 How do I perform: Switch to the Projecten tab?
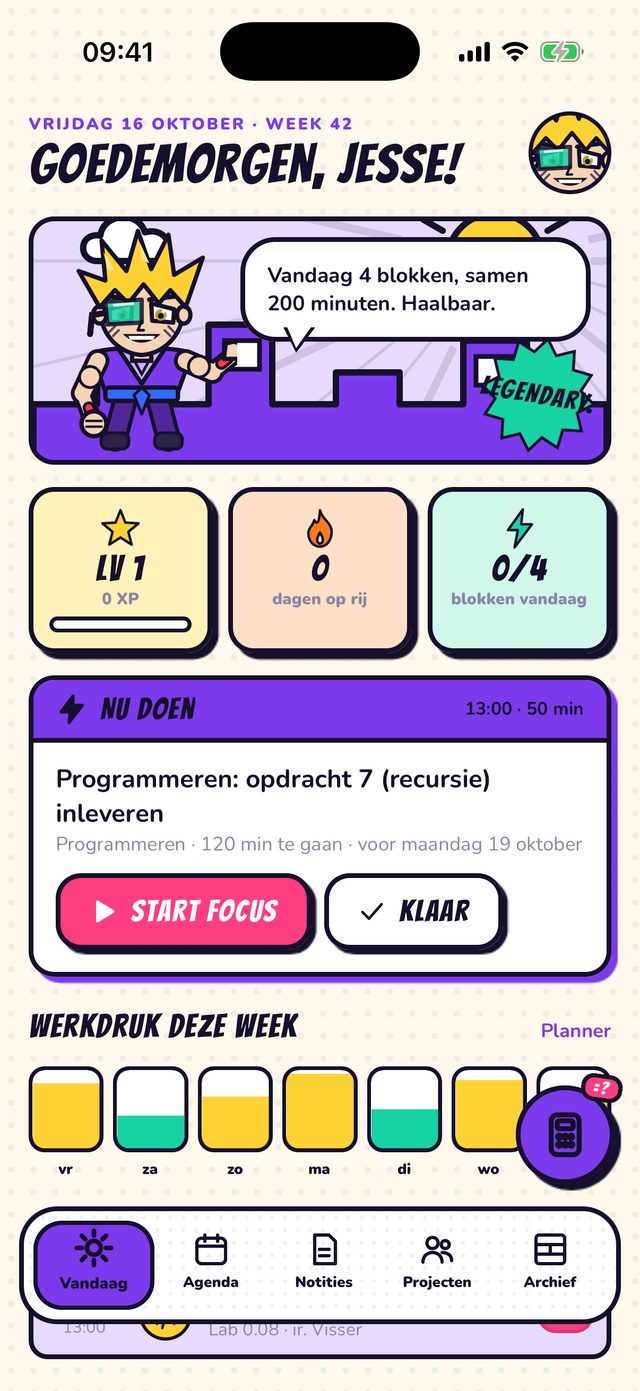coord(437,1264)
